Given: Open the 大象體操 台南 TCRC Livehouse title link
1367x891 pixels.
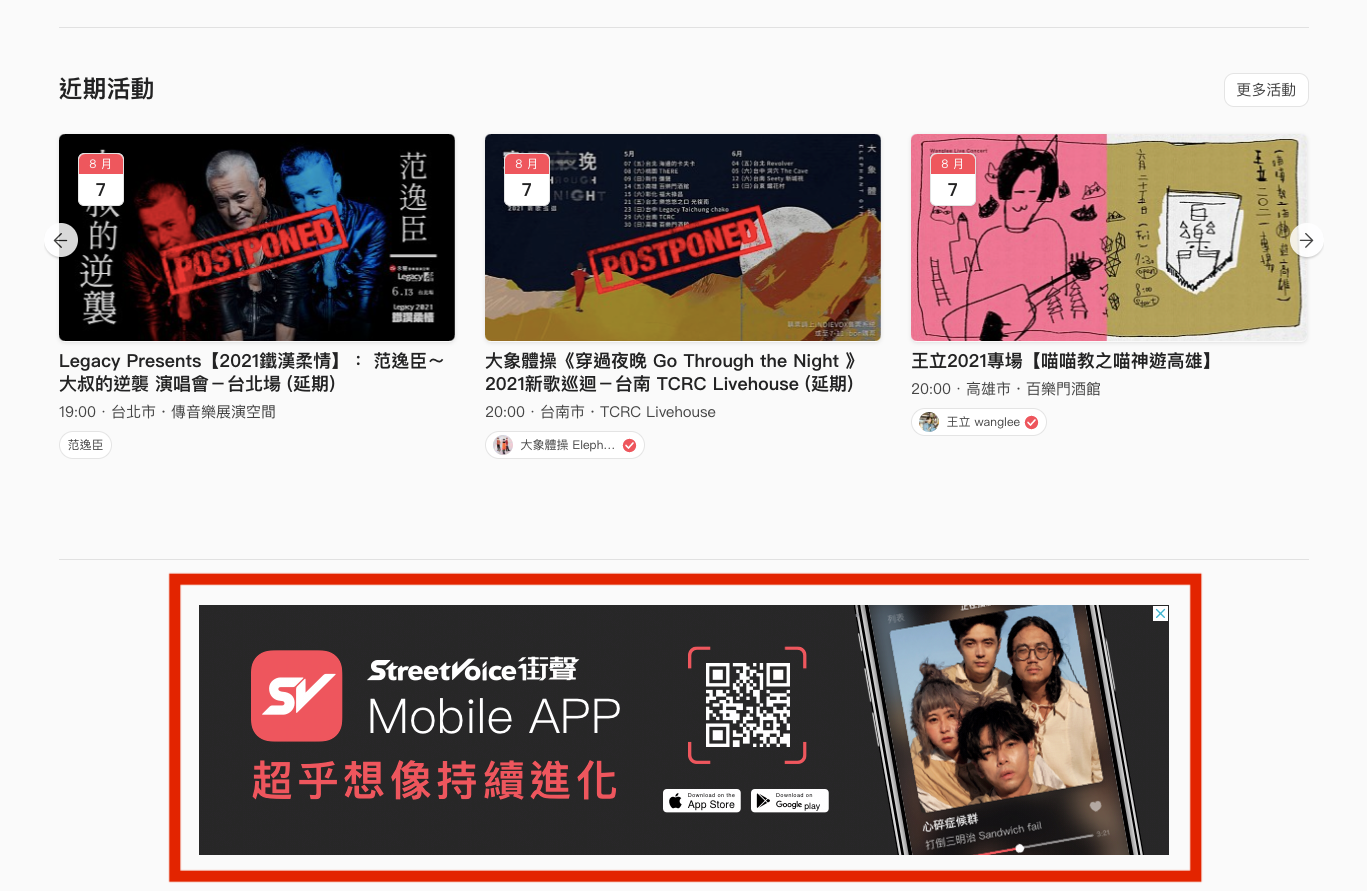Looking at the screenshot, I should tap(670, 372).
